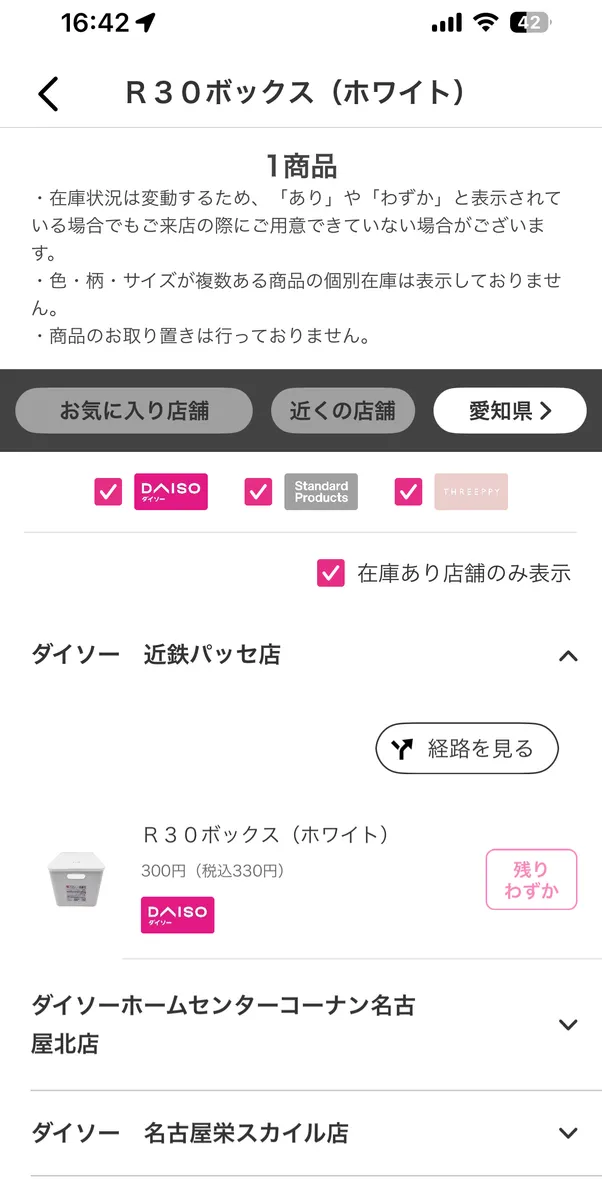The image size is (602, 1200).
Task: Collapse the ダイソー 近鉄パッセ店 section
Action: click(568, 656)
